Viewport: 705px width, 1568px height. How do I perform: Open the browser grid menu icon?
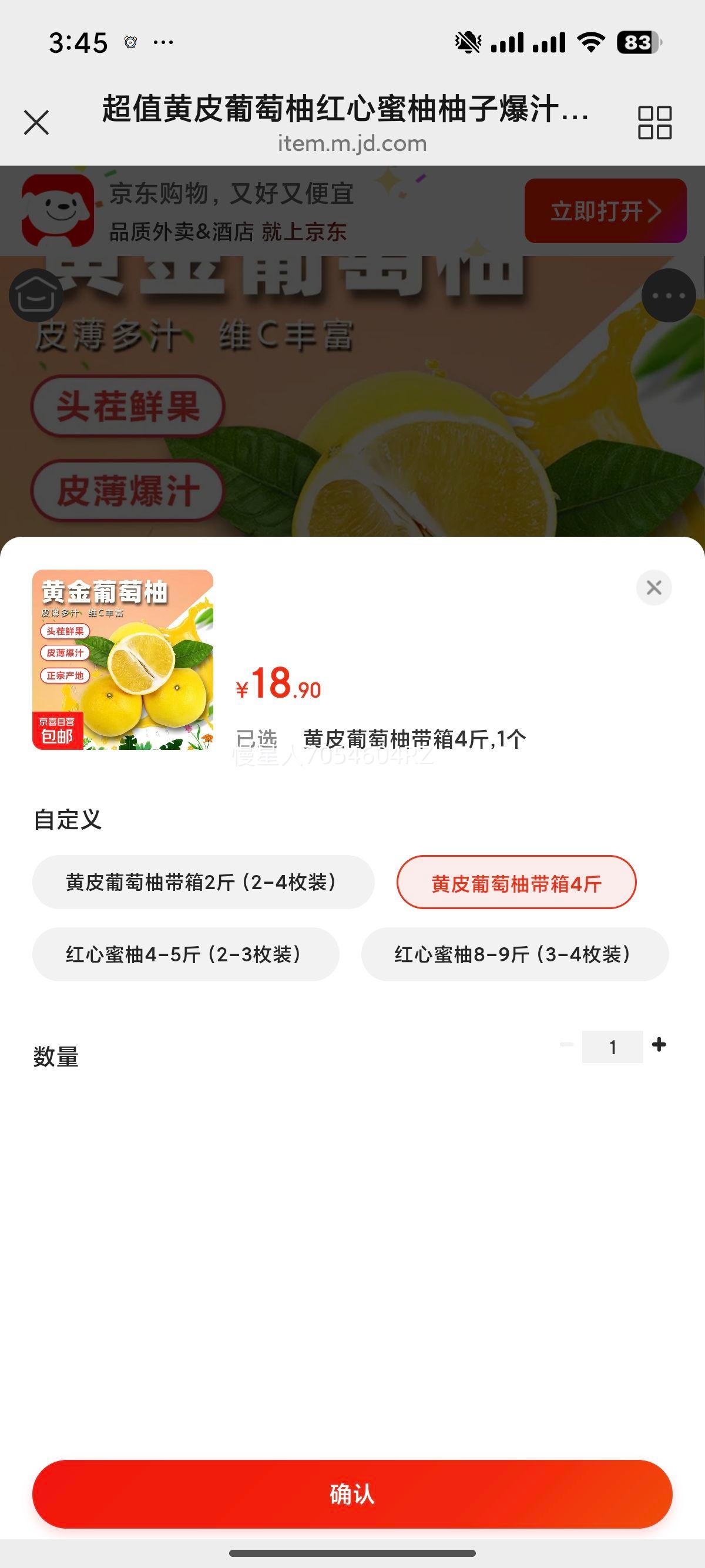click(654, 122)
